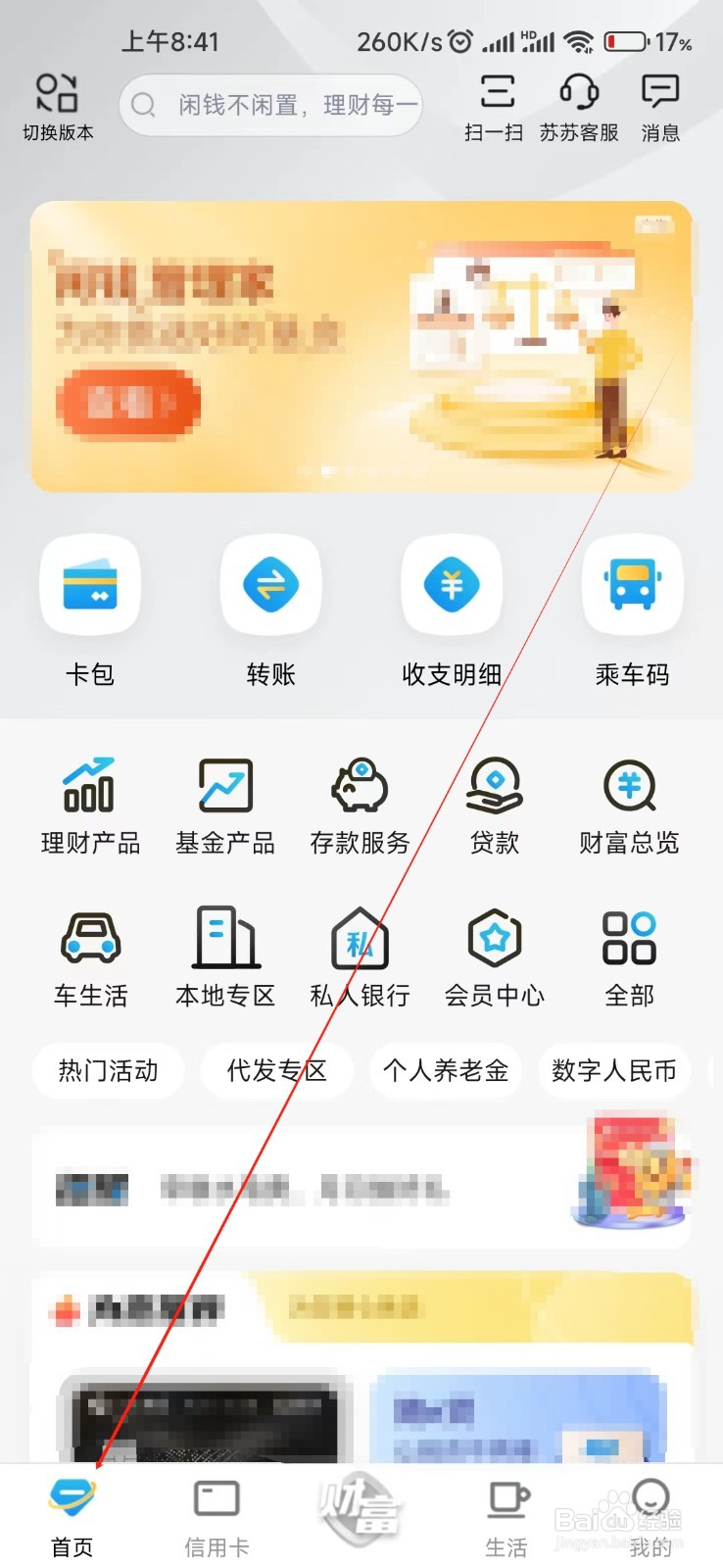Open the 消息 message center
The image size is (723, 1568).
click(659, 105)
